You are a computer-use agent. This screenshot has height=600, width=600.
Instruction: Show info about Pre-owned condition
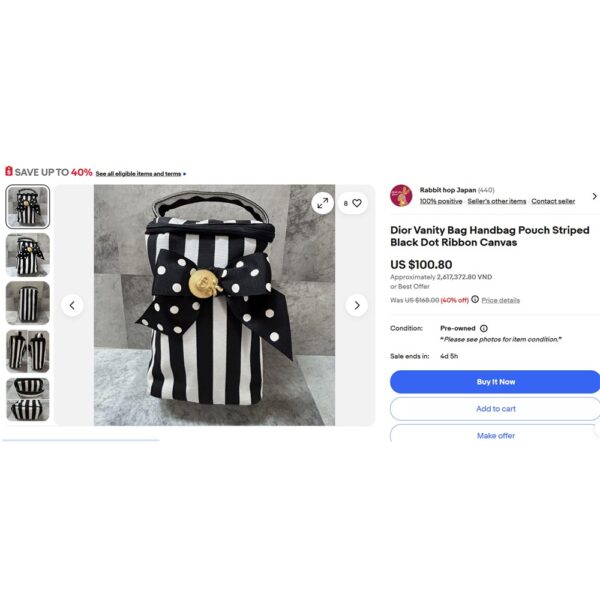pyautogui.click(x=484, y=328)
